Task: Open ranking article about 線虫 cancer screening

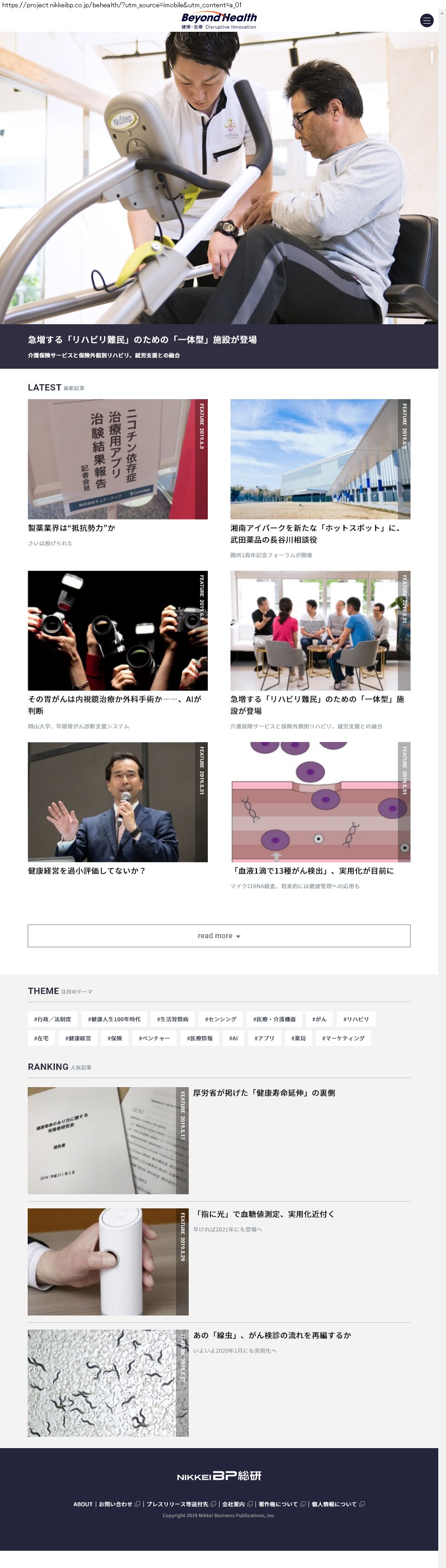Action: click(271, 1335)
